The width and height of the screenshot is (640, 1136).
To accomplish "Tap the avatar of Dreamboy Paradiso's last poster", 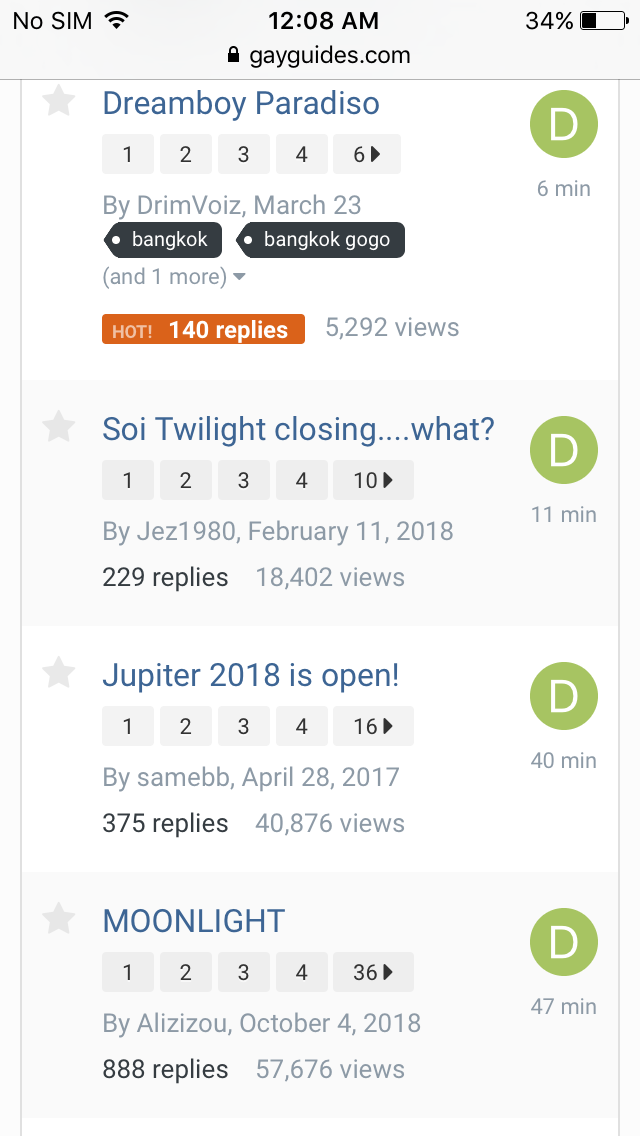I will tap(564, 124).
